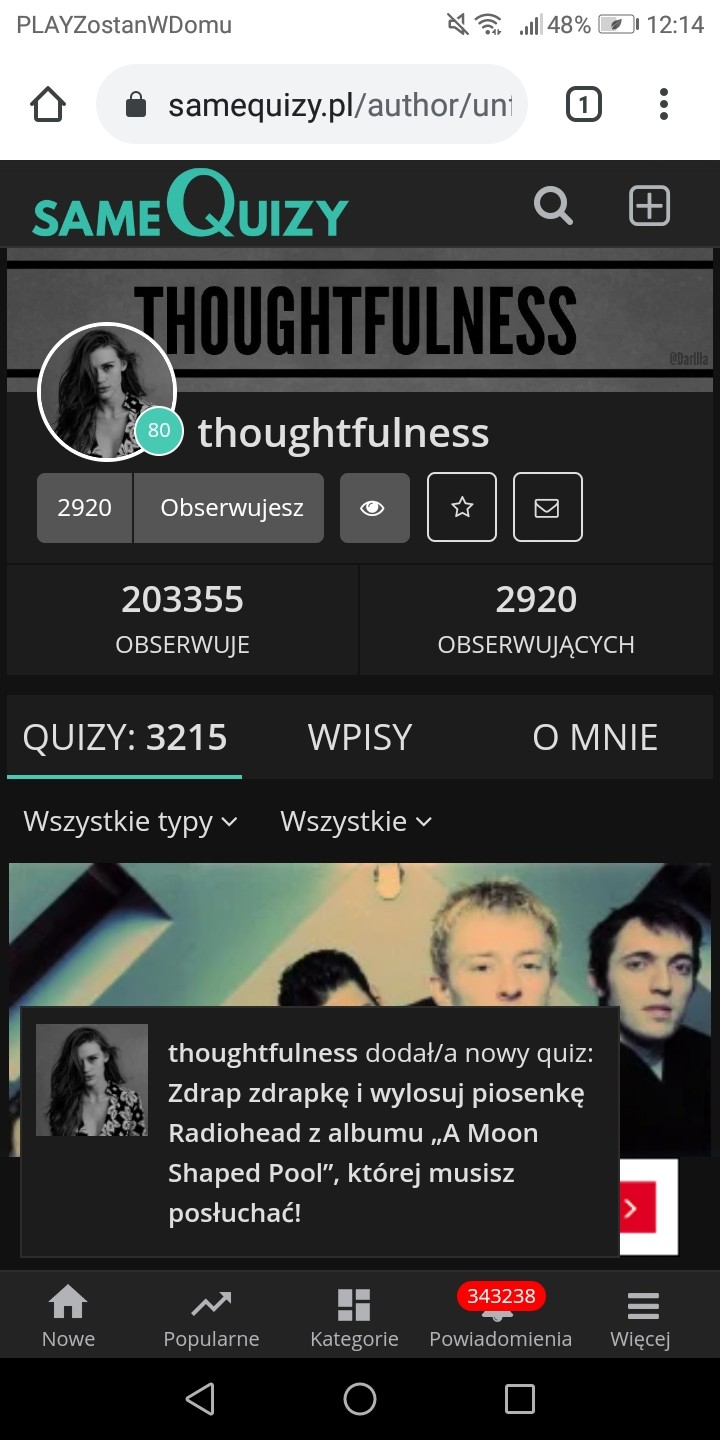The width and height of the screenshot is (720, 1440).
Task: Open the Więcej menu
Action: [x=641, y=1318]
